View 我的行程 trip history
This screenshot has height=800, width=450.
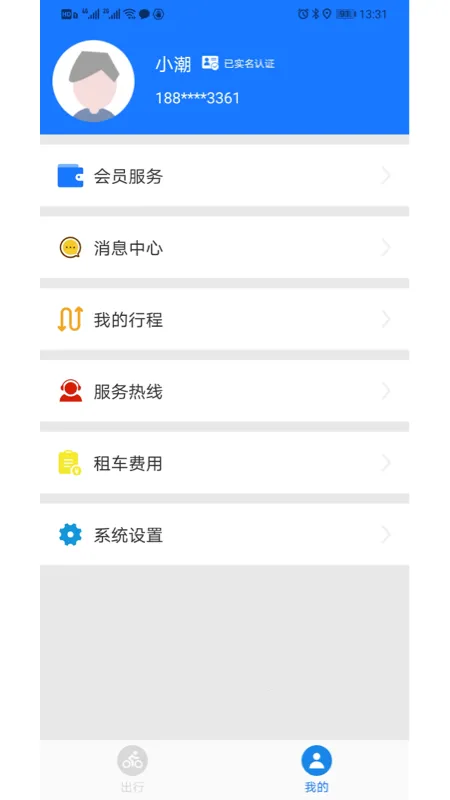pos(224,319)
